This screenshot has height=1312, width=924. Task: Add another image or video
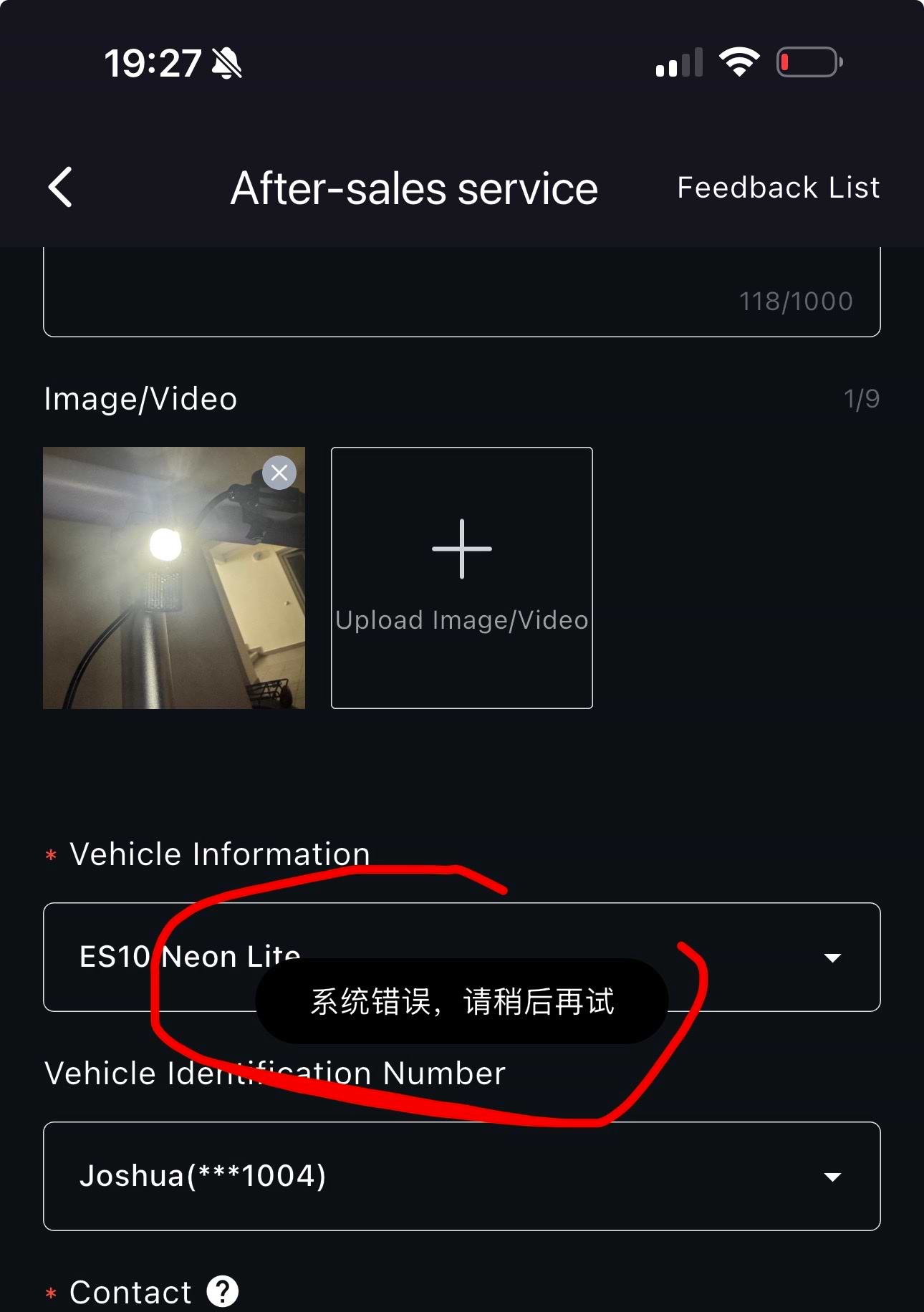coord(461,577)
